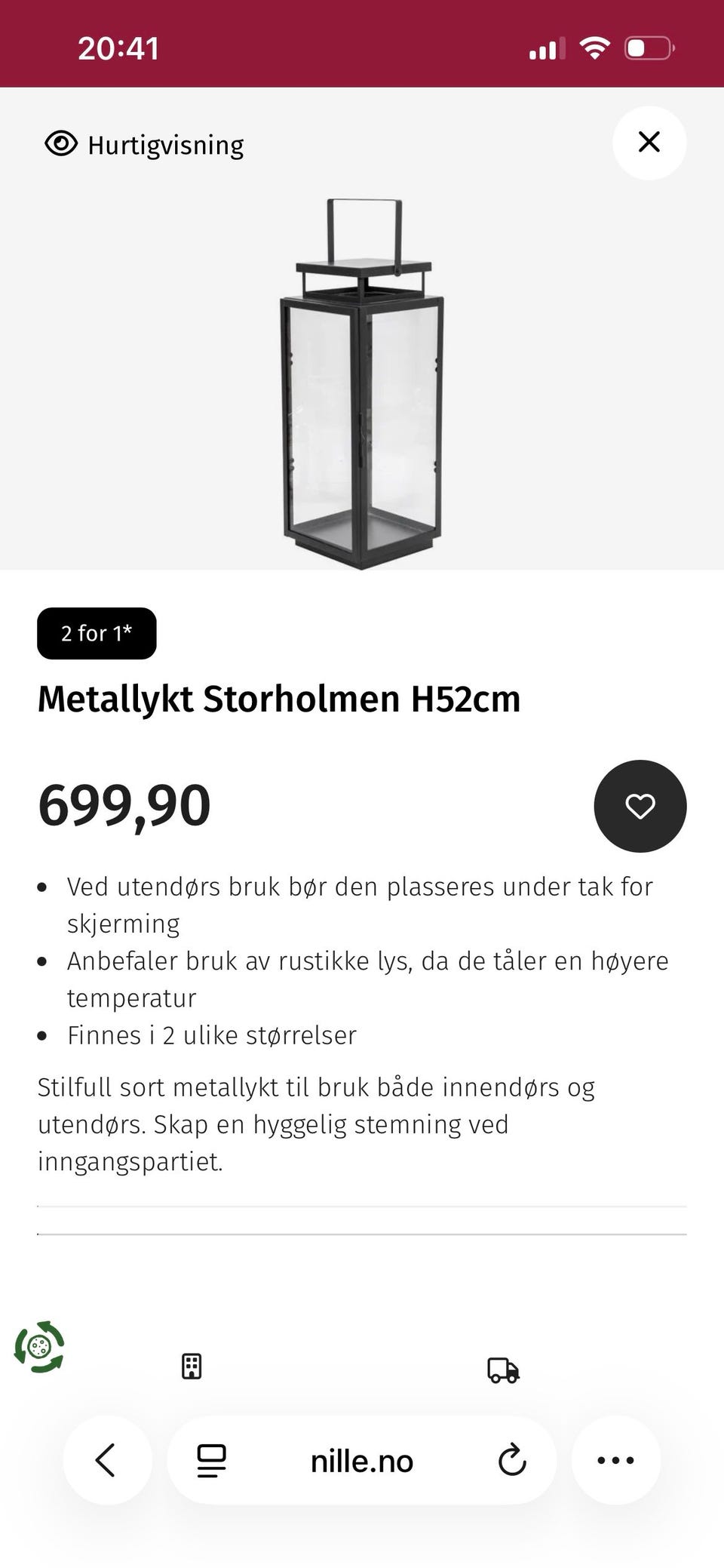Screen dimensions: 724x1568
Task: Click the delivery truck icon
Action: (502, 1368)
